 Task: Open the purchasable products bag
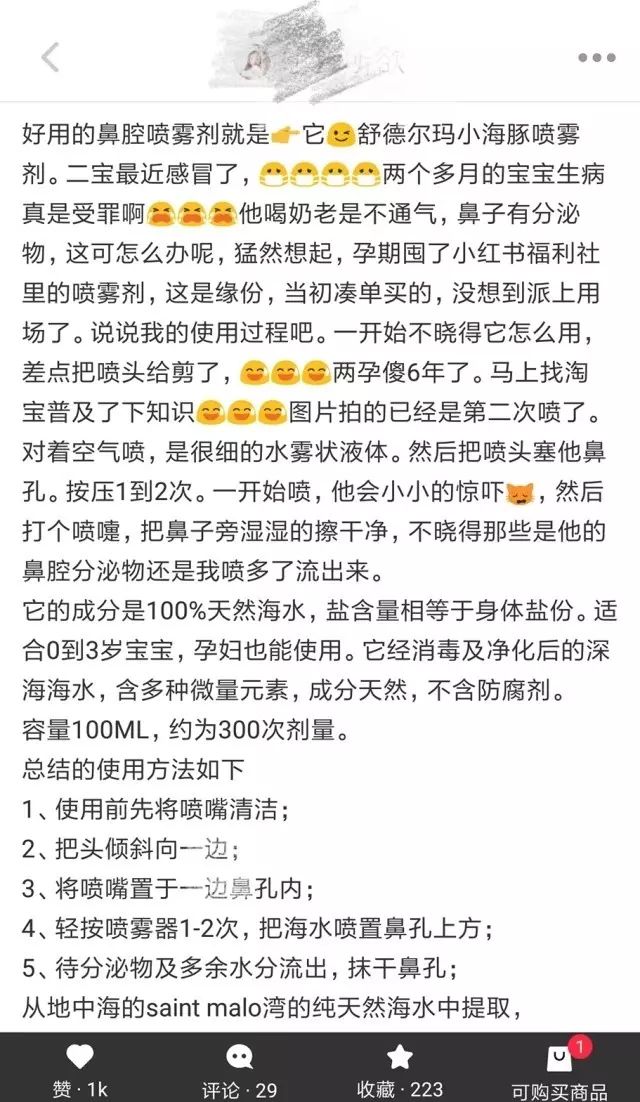point(561,1058)
